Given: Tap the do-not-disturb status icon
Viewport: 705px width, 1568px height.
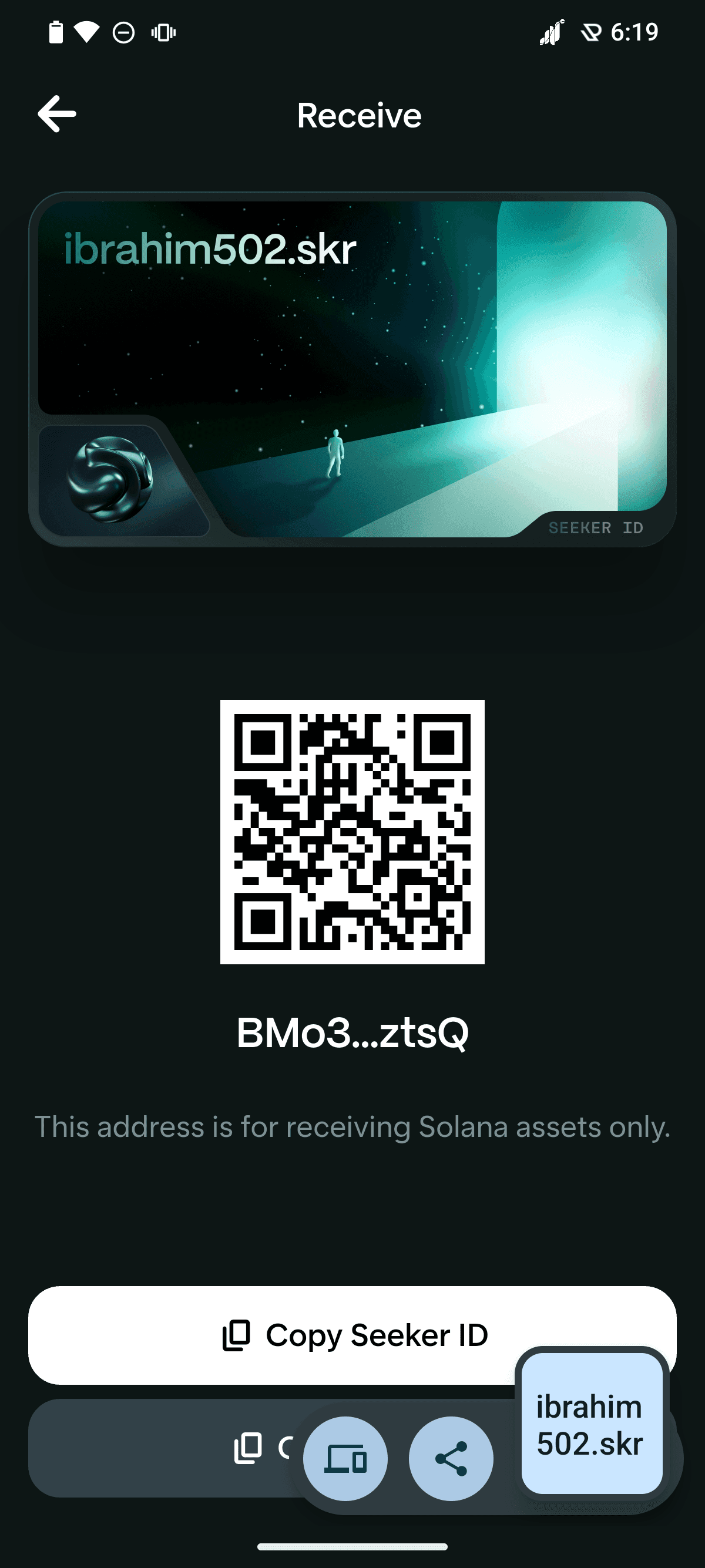Looking at the screenshot, I should pos(123,33).
